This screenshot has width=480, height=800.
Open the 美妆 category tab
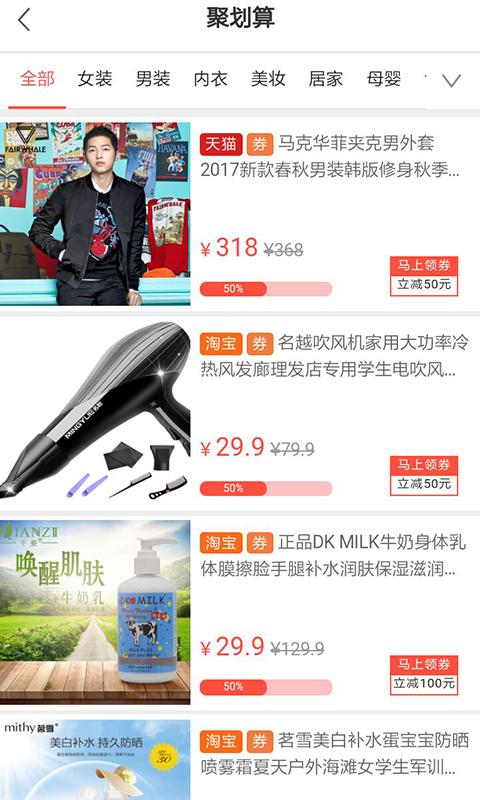point(268,79)
